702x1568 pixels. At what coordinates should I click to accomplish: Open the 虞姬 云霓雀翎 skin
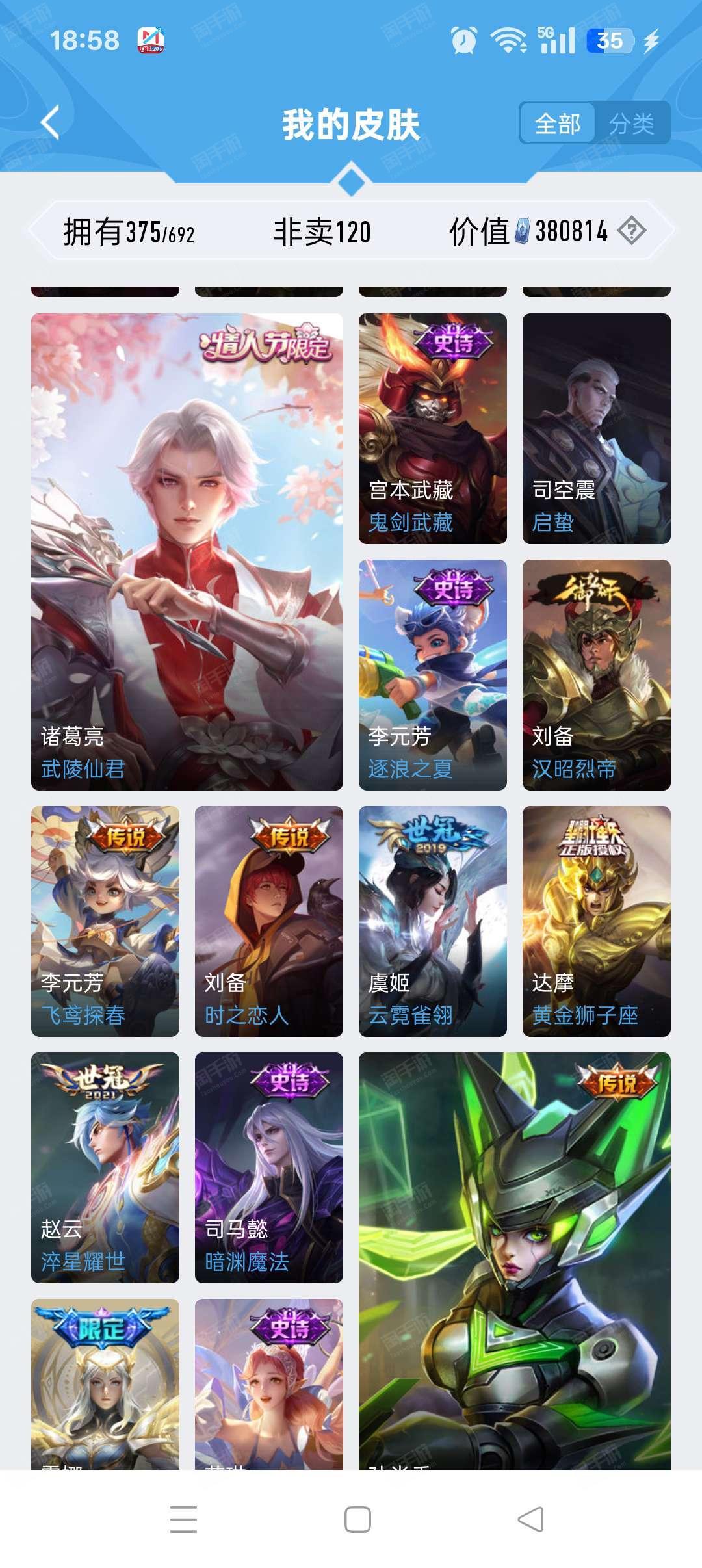433,921
